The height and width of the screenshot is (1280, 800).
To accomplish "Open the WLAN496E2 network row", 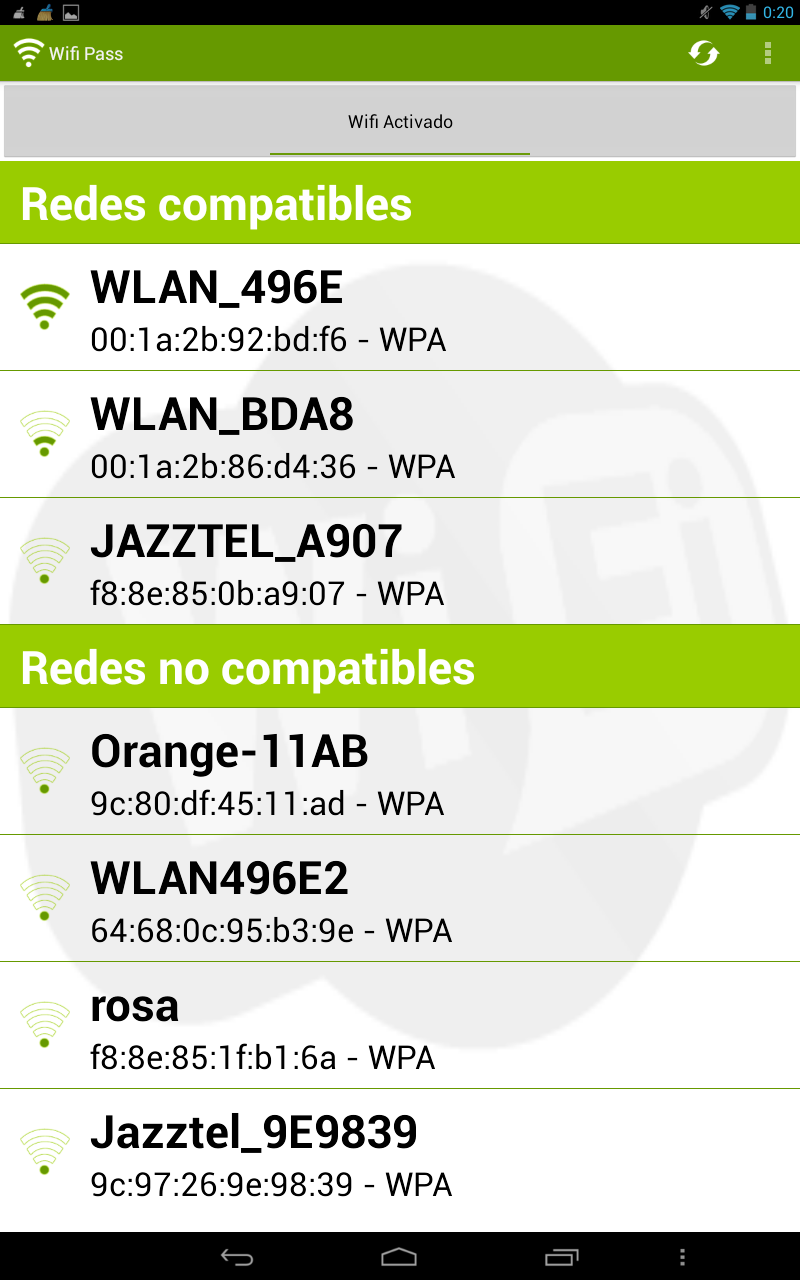I will click(x=400, y=899).
